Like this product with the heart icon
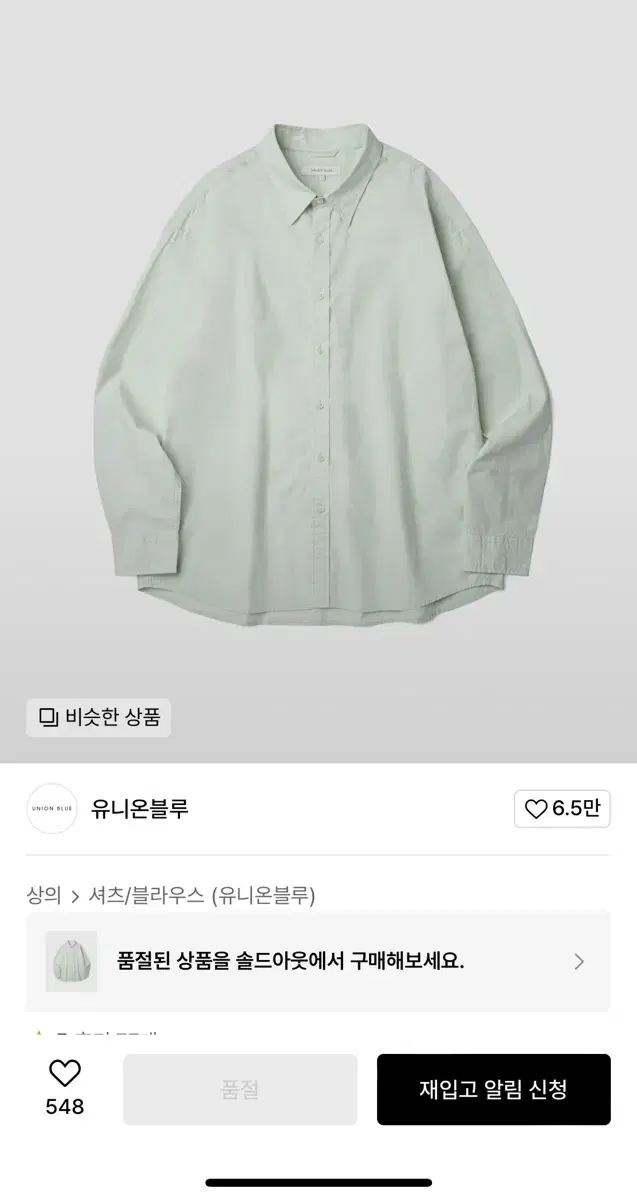Image resolution: width=637 pixels, height=1200 pixels. (64, 1074)
